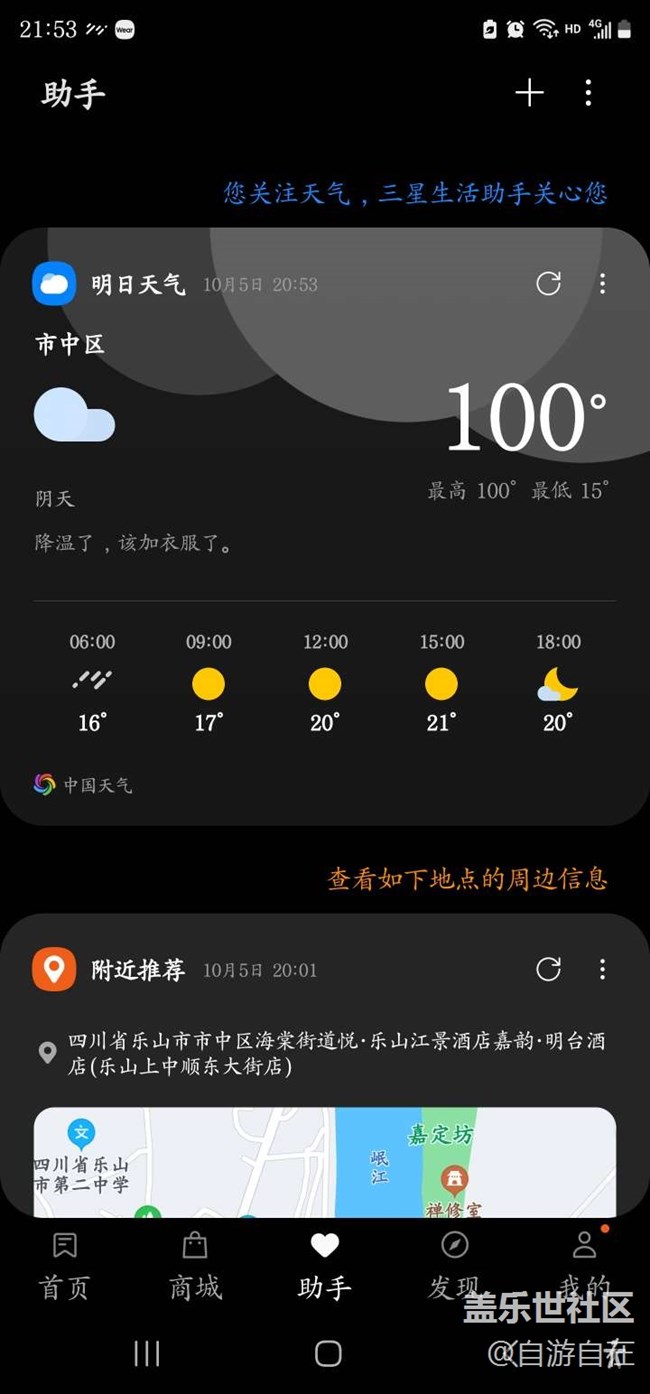This screenshot has height=1394, width=650.
Task: Open the 我的 profile tab
Action: [x=585, y=1265]
